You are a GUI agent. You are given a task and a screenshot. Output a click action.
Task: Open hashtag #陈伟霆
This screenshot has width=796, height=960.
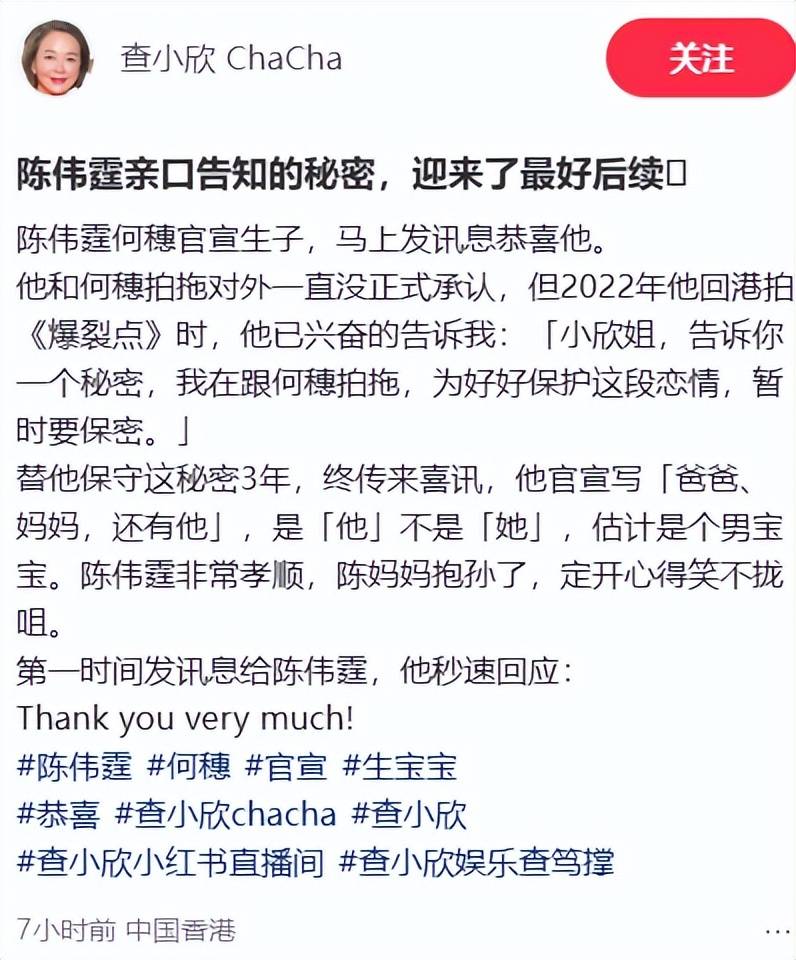pyautogui.click(x=75, y=767)
